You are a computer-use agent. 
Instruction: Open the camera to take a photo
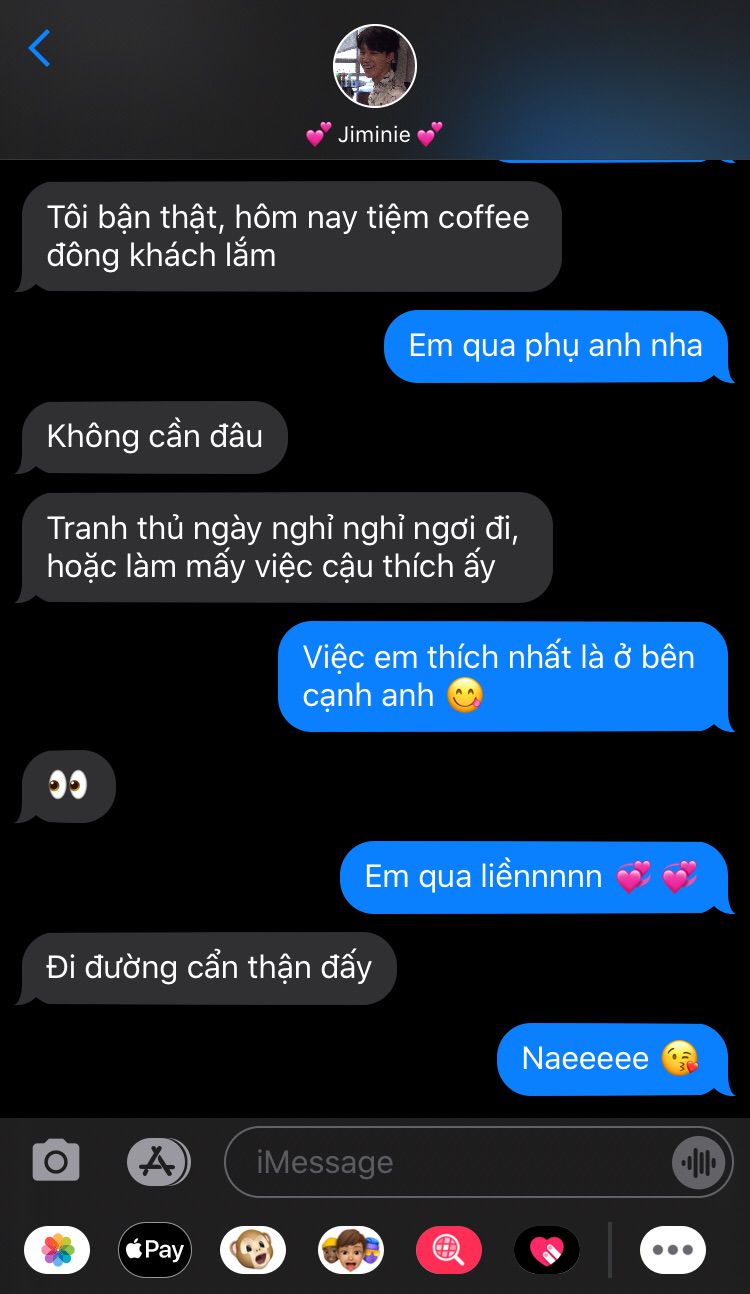pos(56,1162)
